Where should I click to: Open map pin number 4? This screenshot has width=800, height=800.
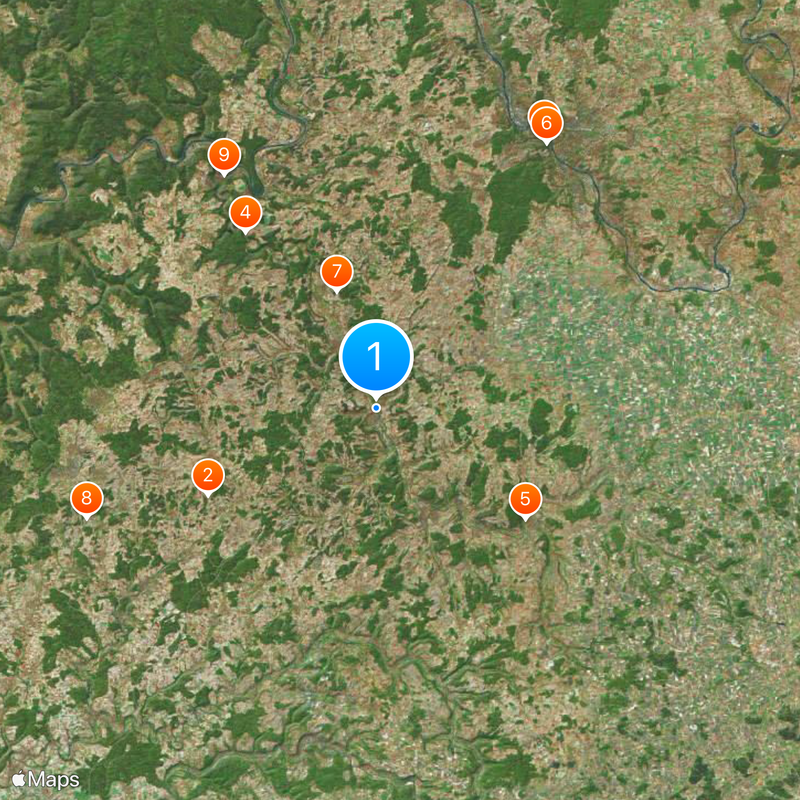click(245, 213)
